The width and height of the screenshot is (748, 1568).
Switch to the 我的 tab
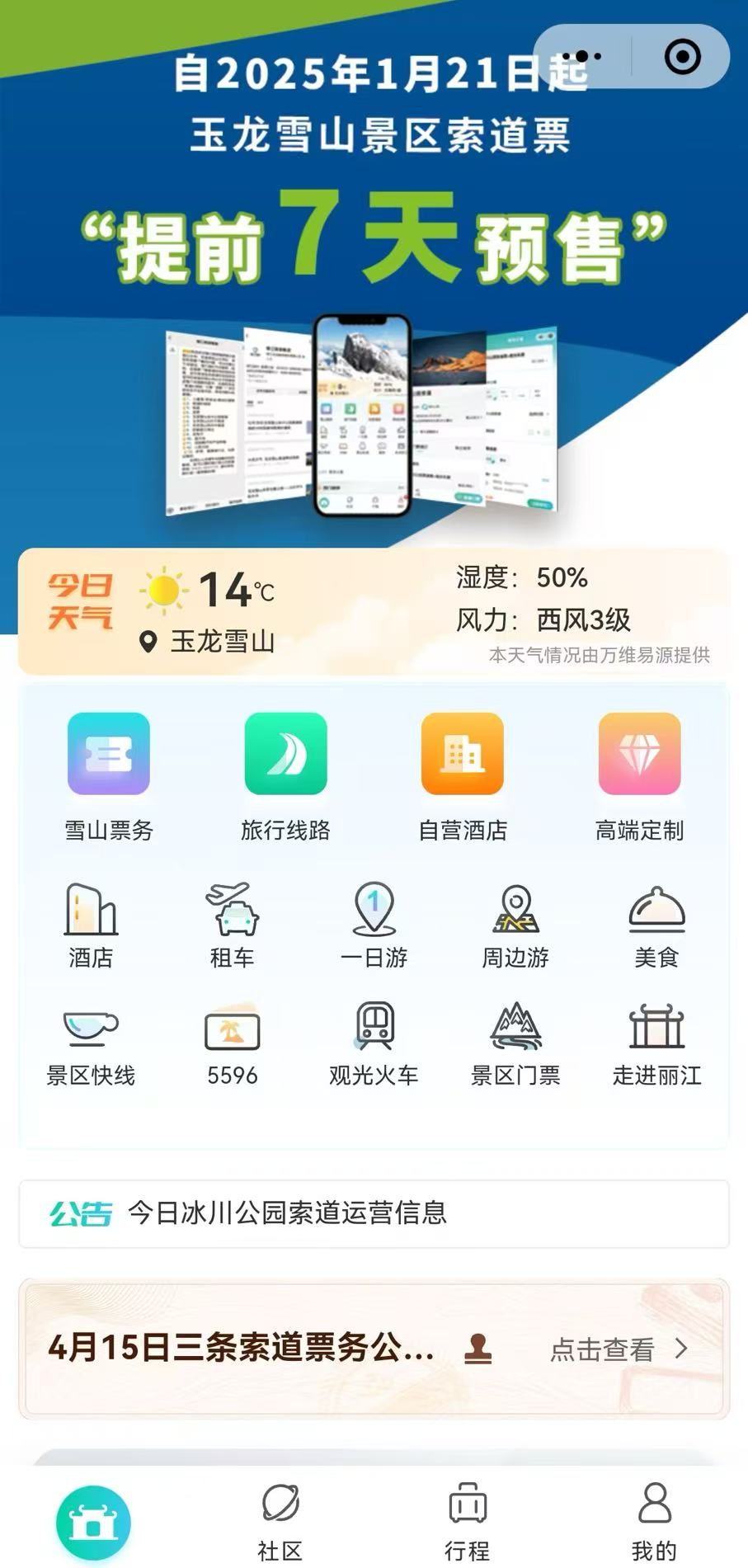654,1522
